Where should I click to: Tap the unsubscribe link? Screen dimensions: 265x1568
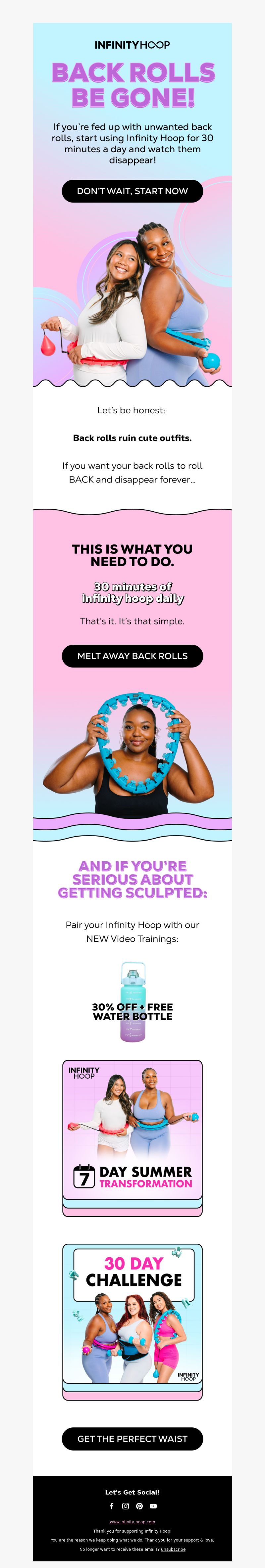coord(173,1549)
